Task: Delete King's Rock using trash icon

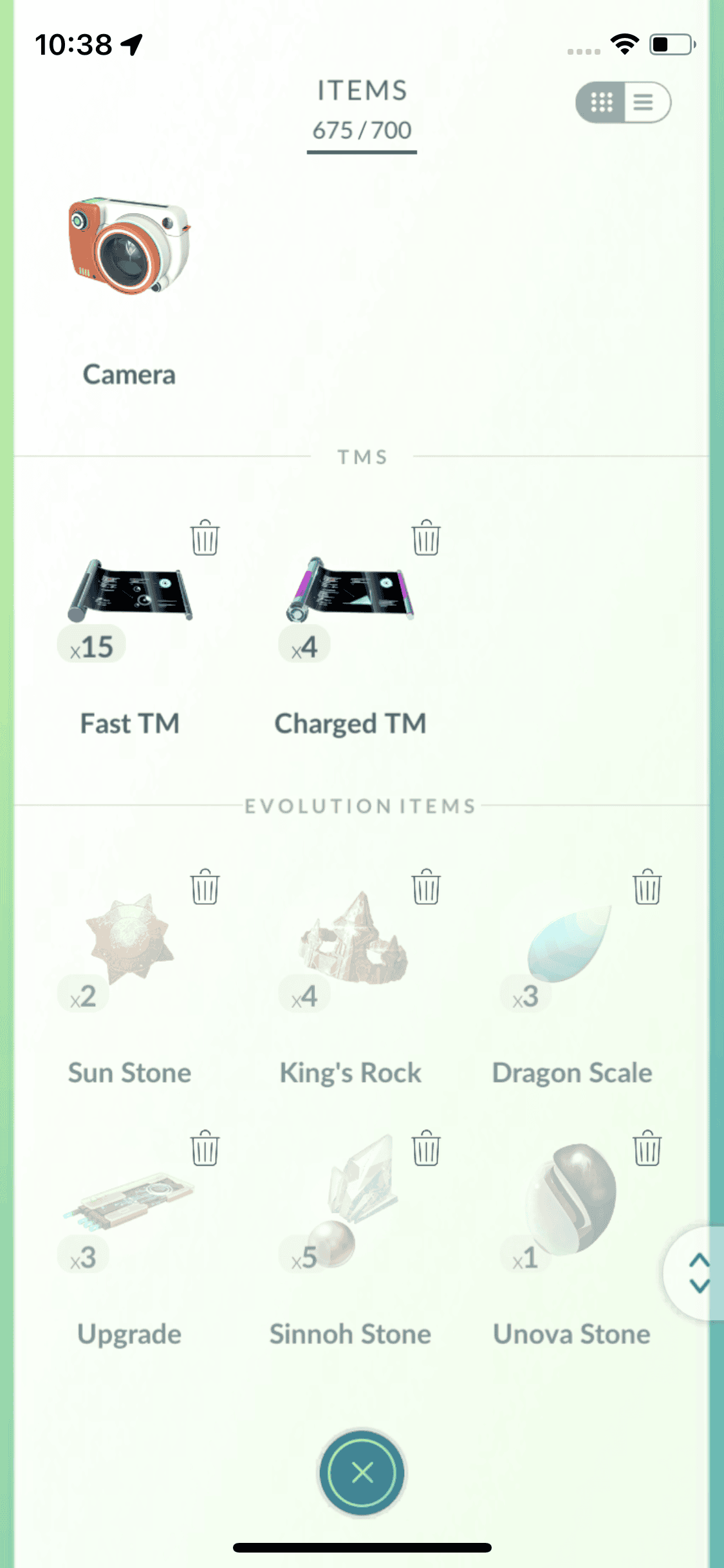Action: (x=425, y=887)
